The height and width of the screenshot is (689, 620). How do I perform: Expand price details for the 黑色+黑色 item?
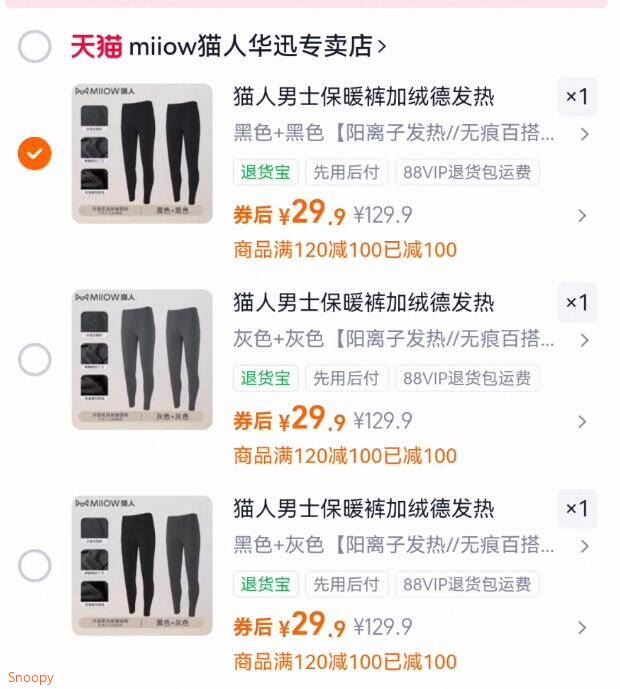pyautogui.click(x=583, y=215)
